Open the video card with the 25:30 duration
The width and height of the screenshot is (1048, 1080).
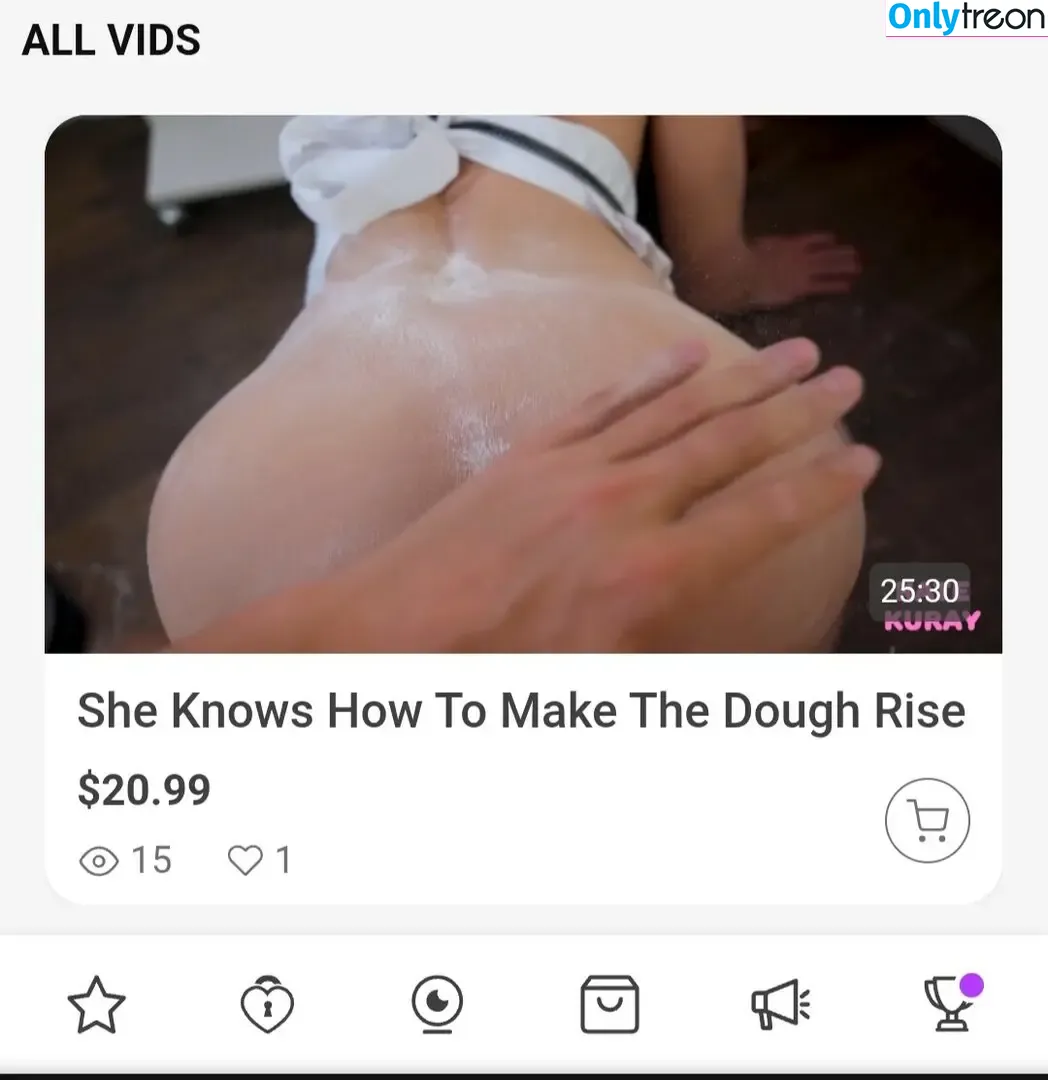[x=523, y=385]
